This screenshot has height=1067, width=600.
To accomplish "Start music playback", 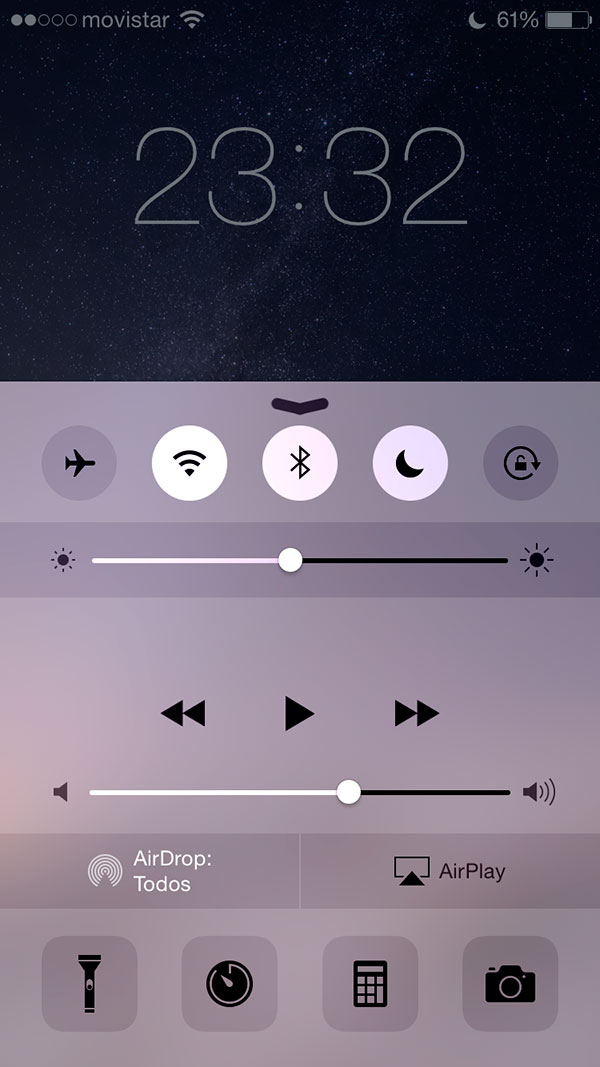I will point(299,713).
